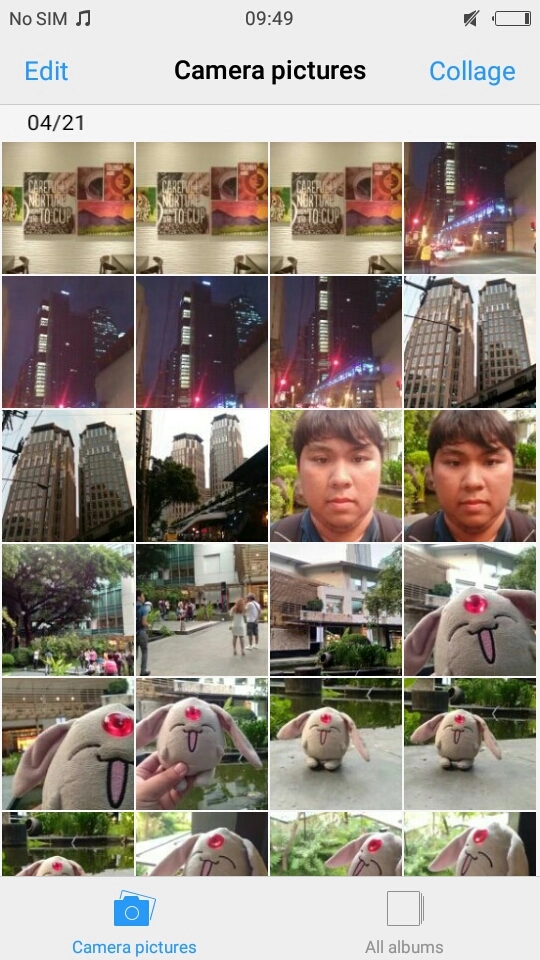The image size is (540, 960).
Task: Open the Collage option
Action: click(x=472, y=71)
